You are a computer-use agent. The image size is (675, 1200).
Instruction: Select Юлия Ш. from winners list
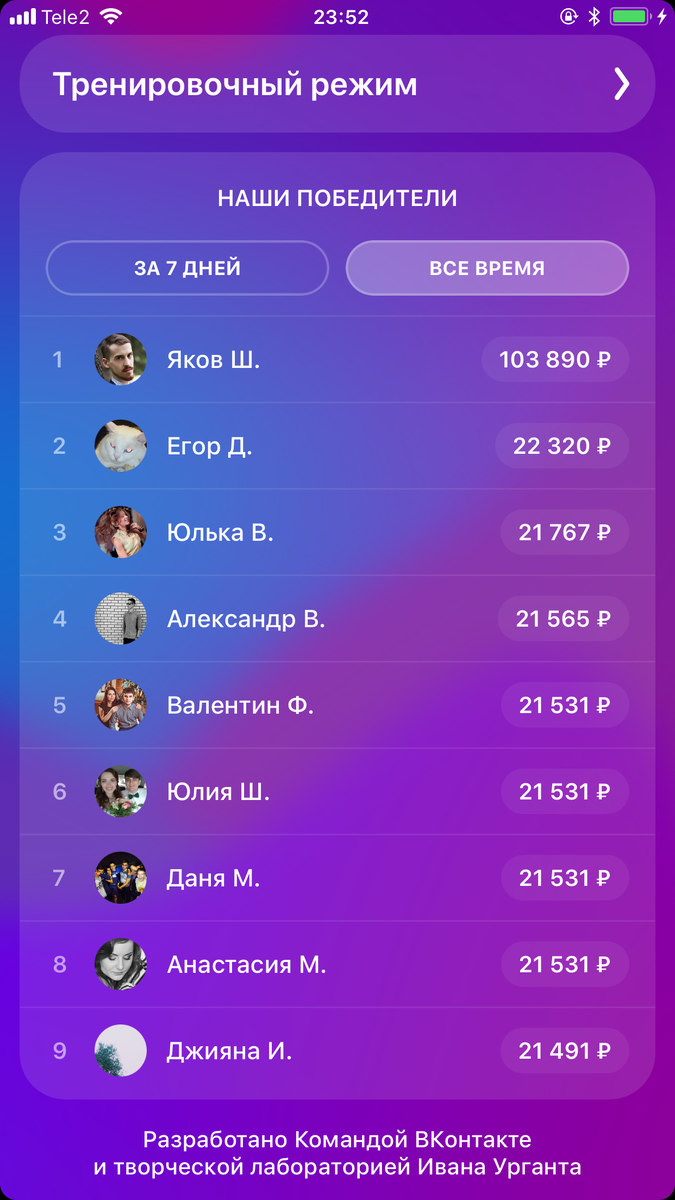pos(337,792)
